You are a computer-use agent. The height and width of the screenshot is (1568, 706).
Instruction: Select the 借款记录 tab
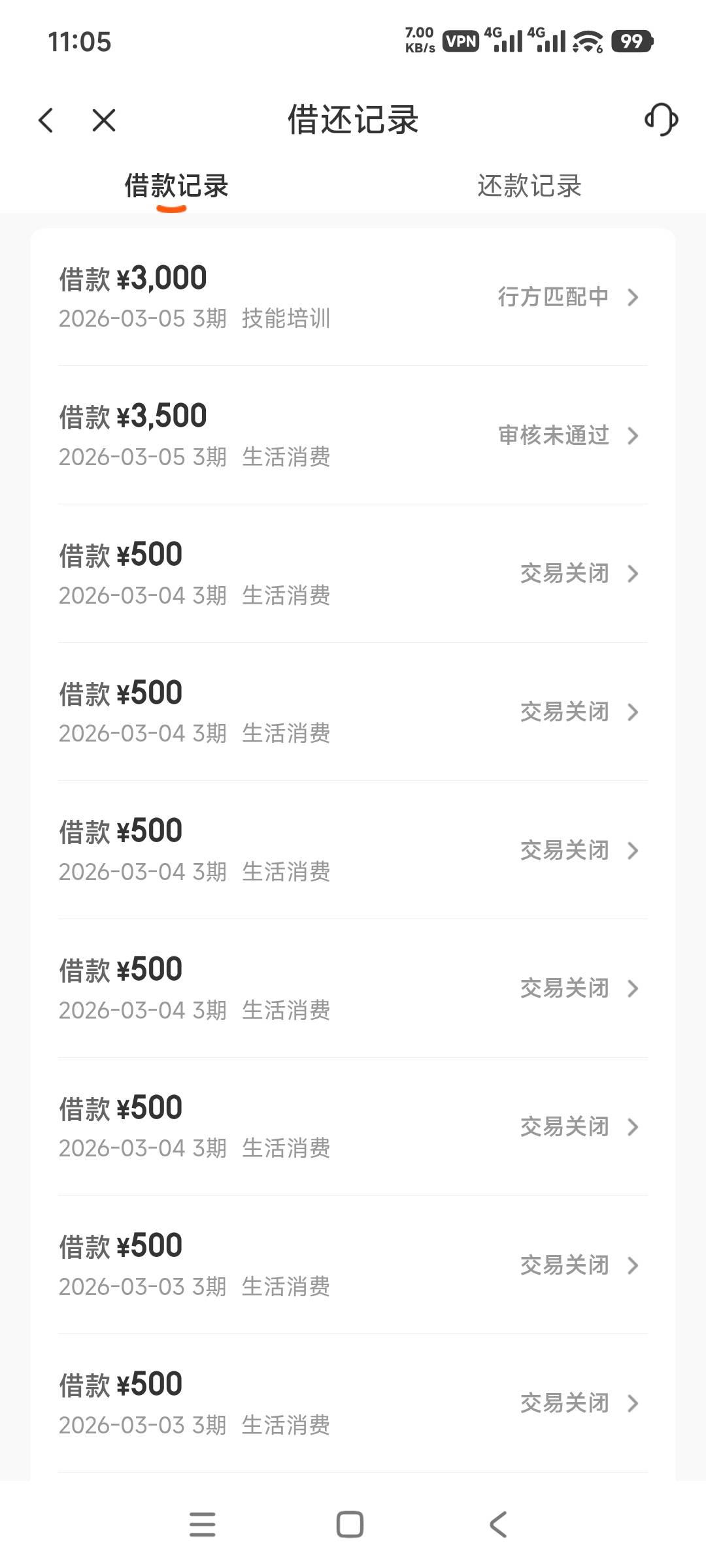pyautogui.click(x=176, y=186)
